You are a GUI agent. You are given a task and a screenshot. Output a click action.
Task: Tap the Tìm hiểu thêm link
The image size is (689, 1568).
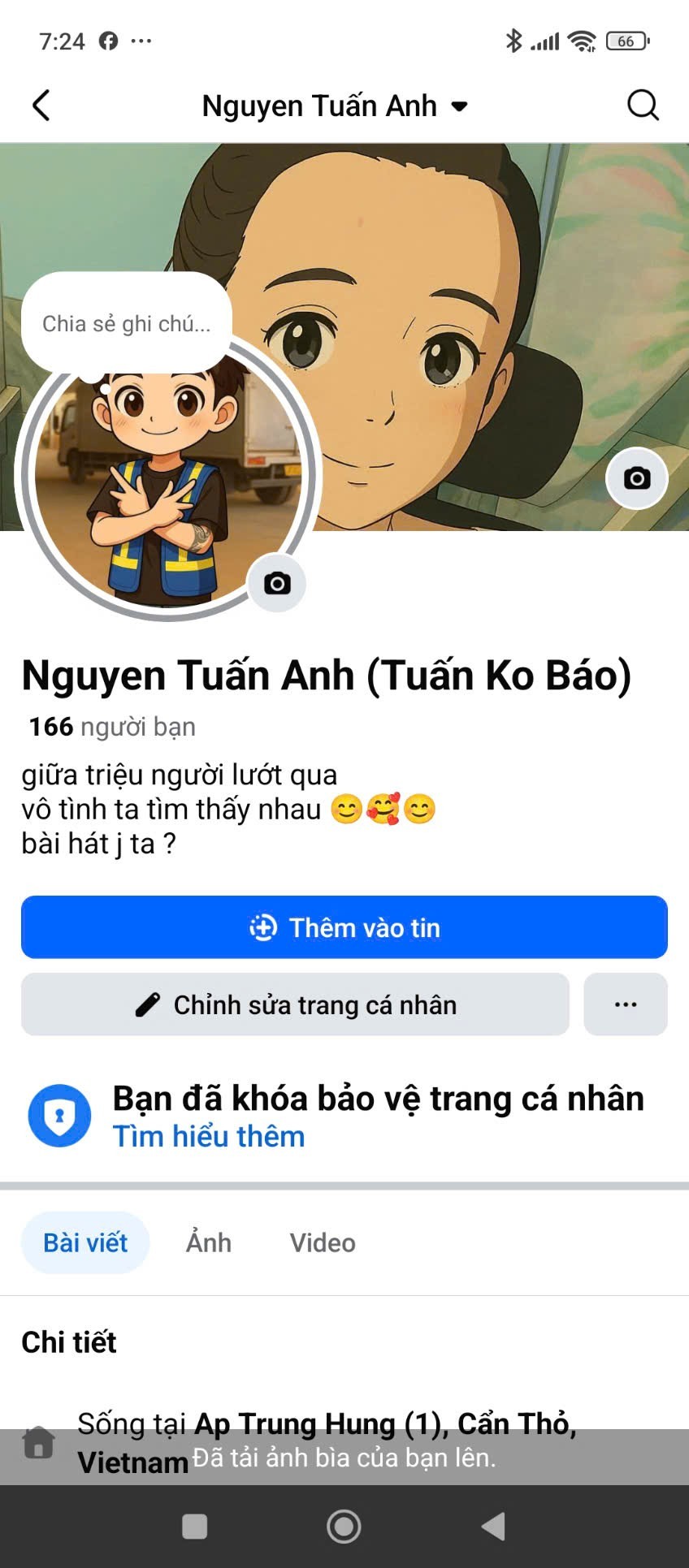pyautogui.click(x=209, y=1136)
